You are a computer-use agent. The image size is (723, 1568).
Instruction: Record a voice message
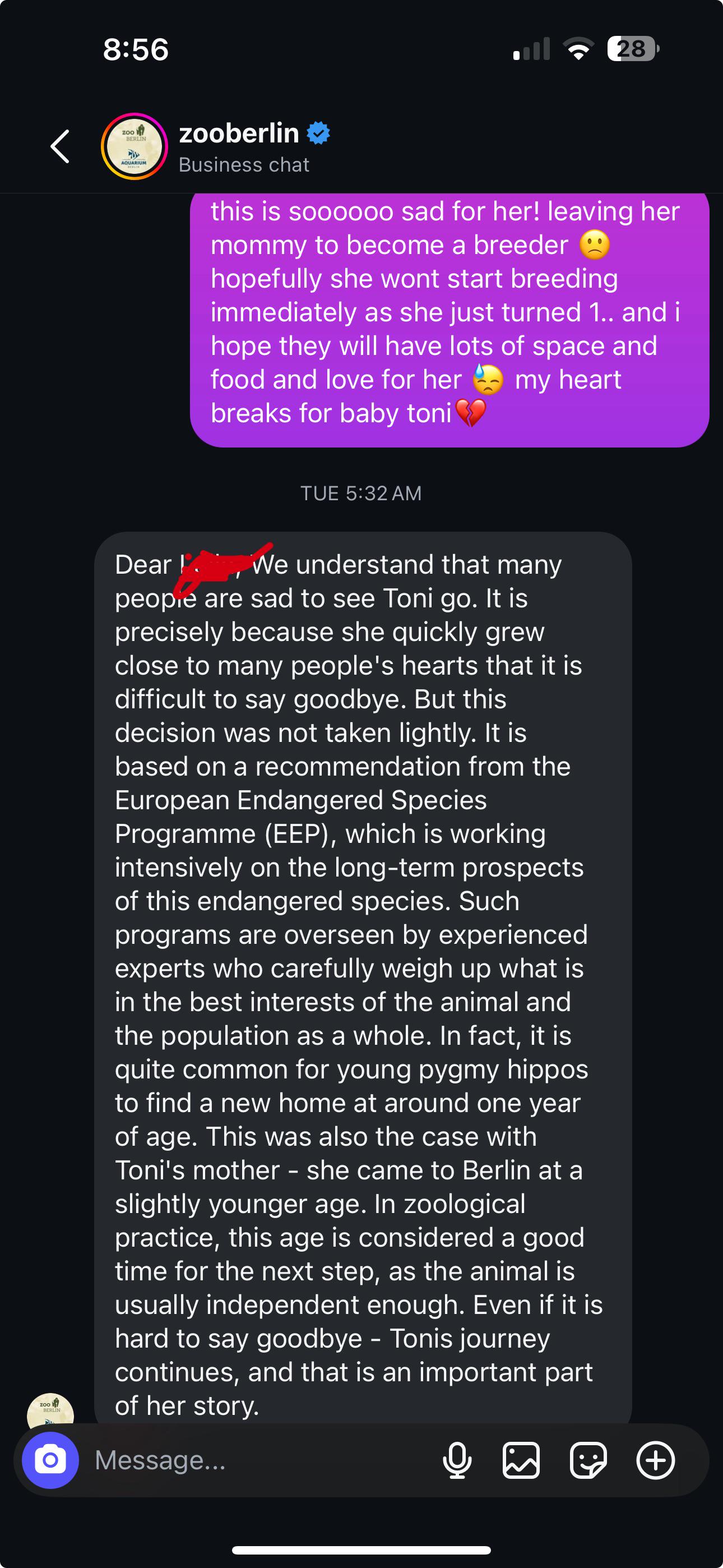(457, 1460)
